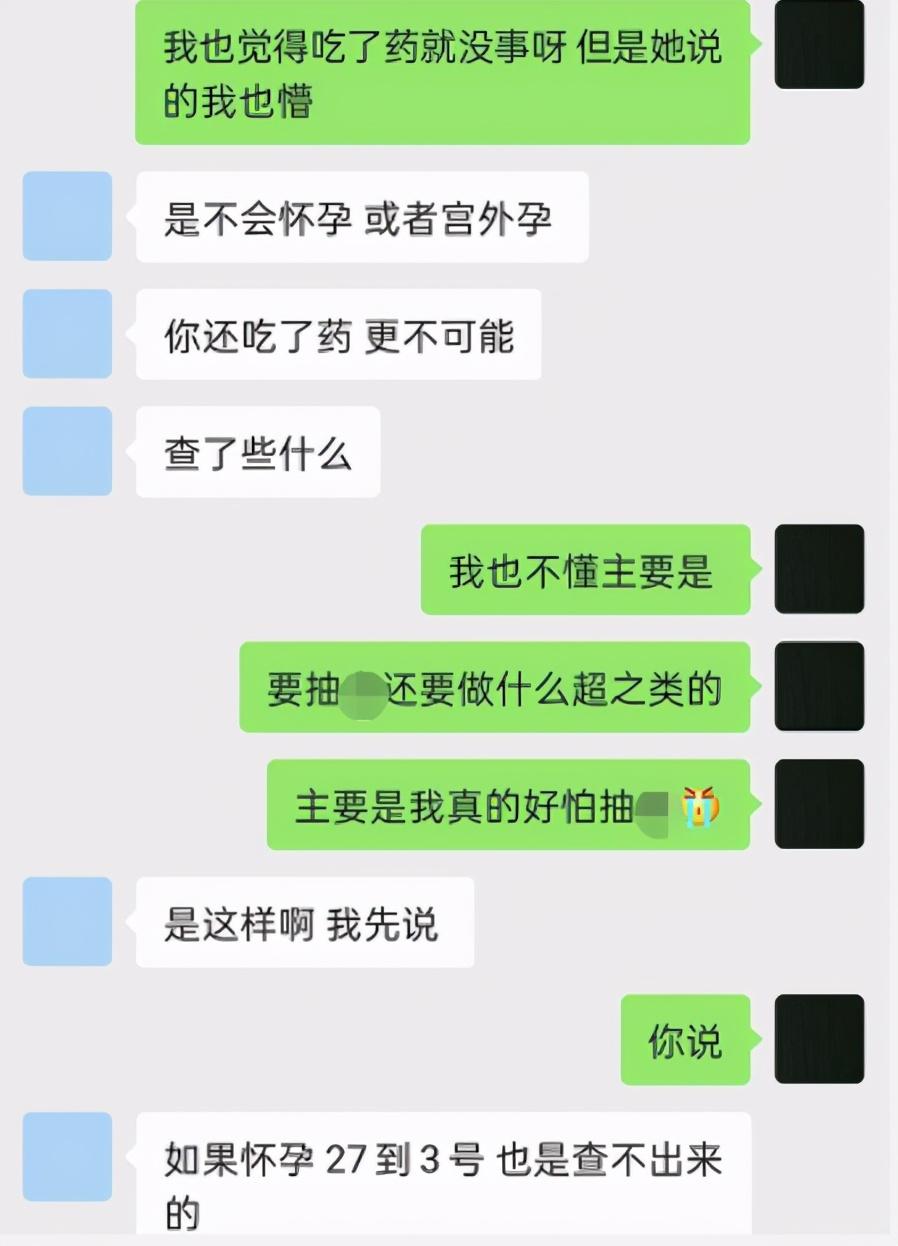Tap own avatar next to "我也不懂主要是"
Screen dimensions: 898x1246
coord(819,569)
